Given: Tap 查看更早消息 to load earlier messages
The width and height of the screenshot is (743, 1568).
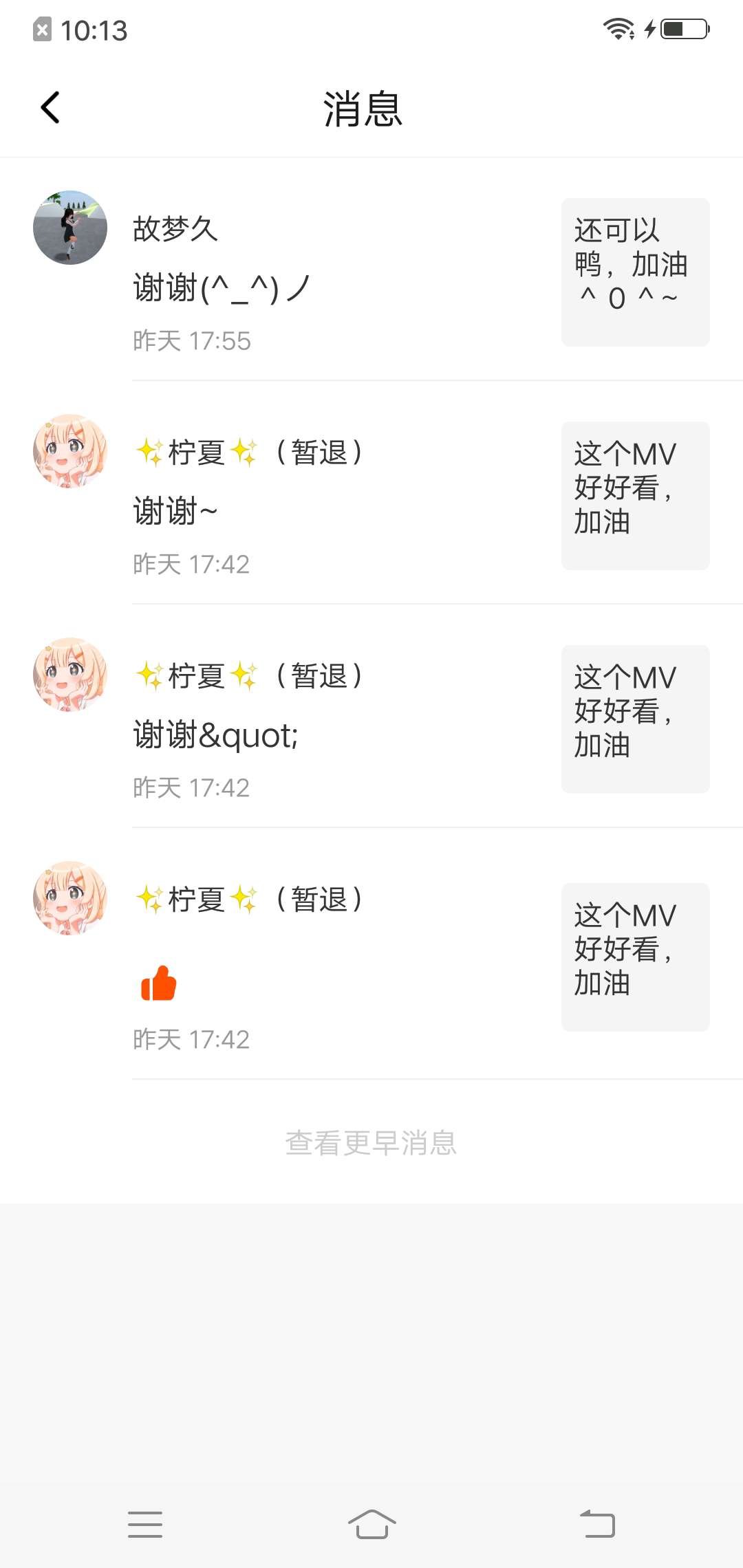Looking at the screenshot, I should 371,1143.
